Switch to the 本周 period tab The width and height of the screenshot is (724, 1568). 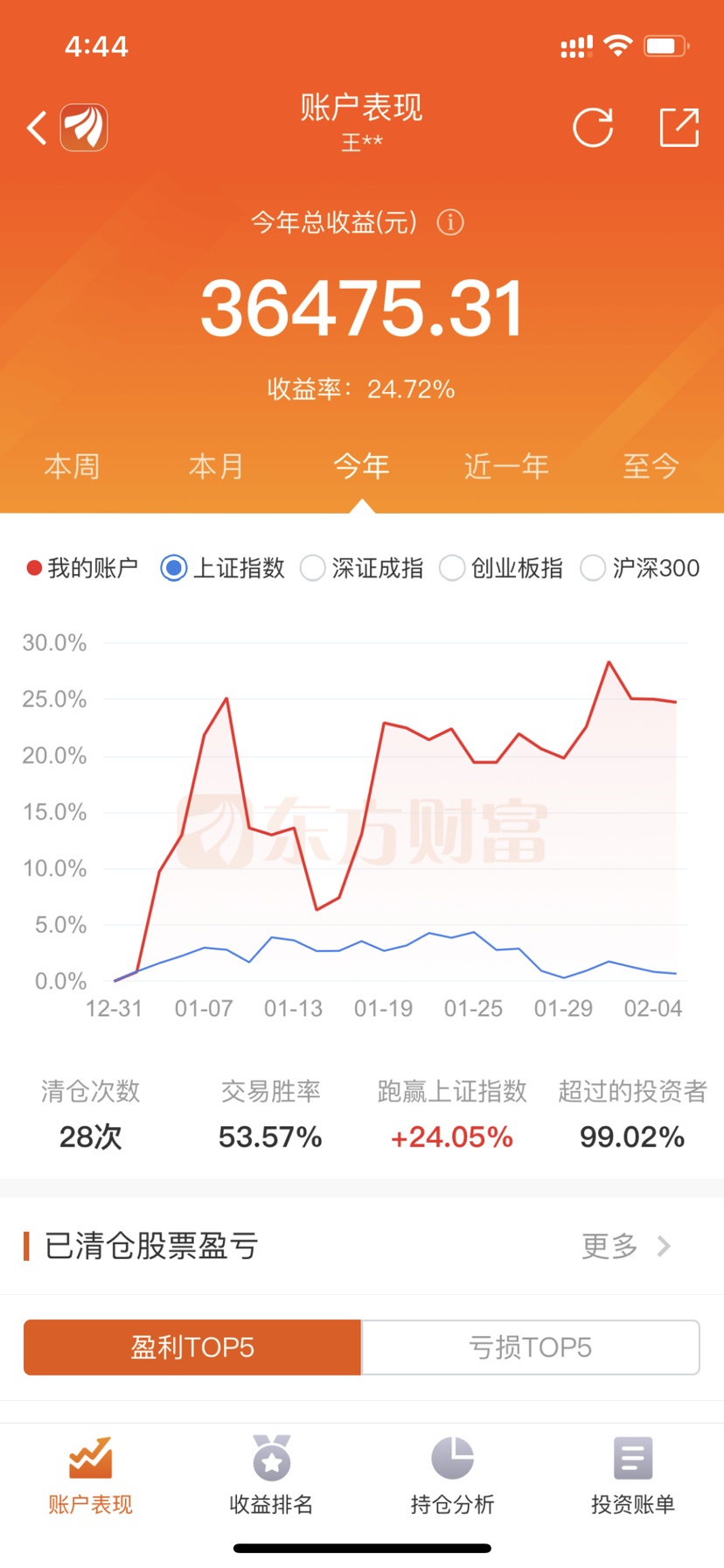tap(72, 466)
